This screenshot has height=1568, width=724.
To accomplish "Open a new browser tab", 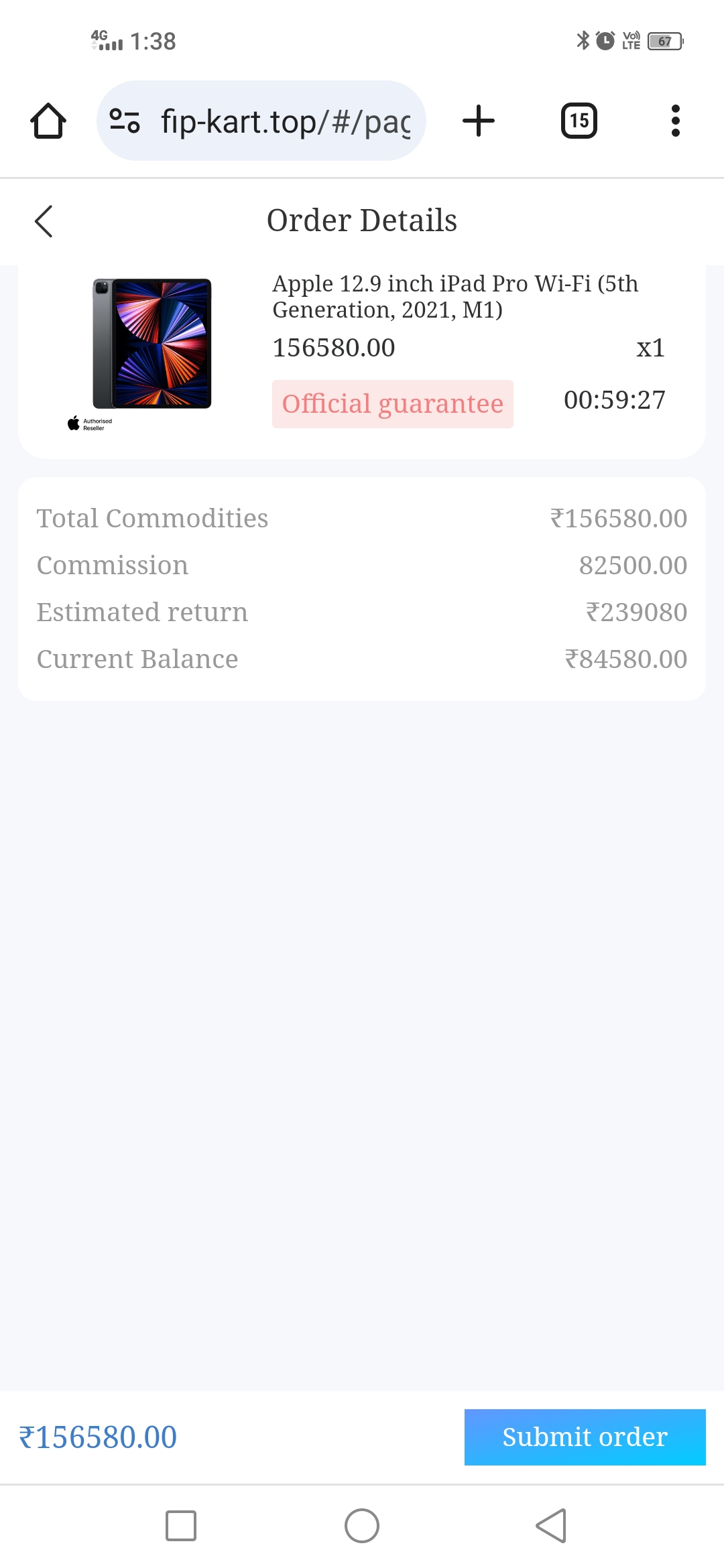I will pos(479,121).
